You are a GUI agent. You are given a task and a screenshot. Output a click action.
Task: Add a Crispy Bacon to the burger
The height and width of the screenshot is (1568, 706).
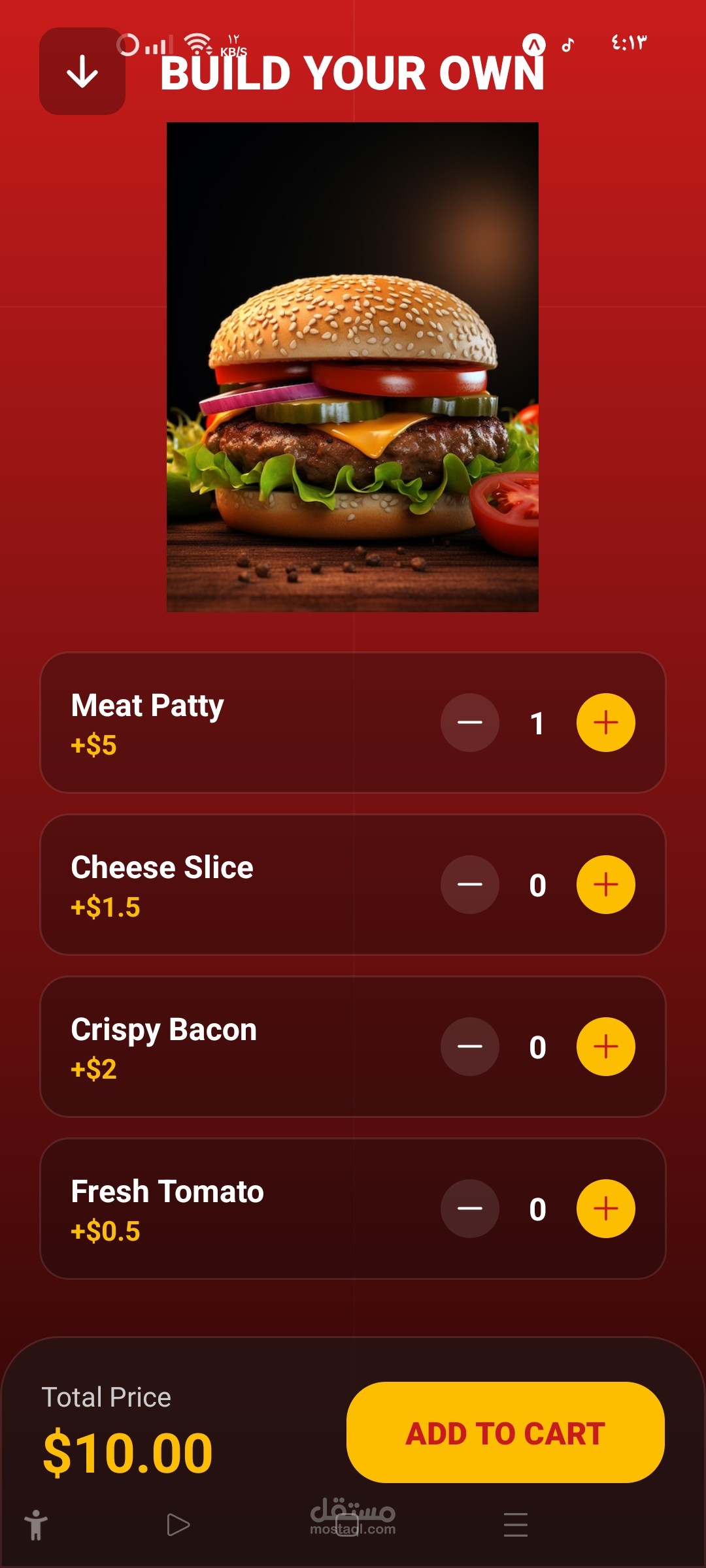pos(605,1047)
